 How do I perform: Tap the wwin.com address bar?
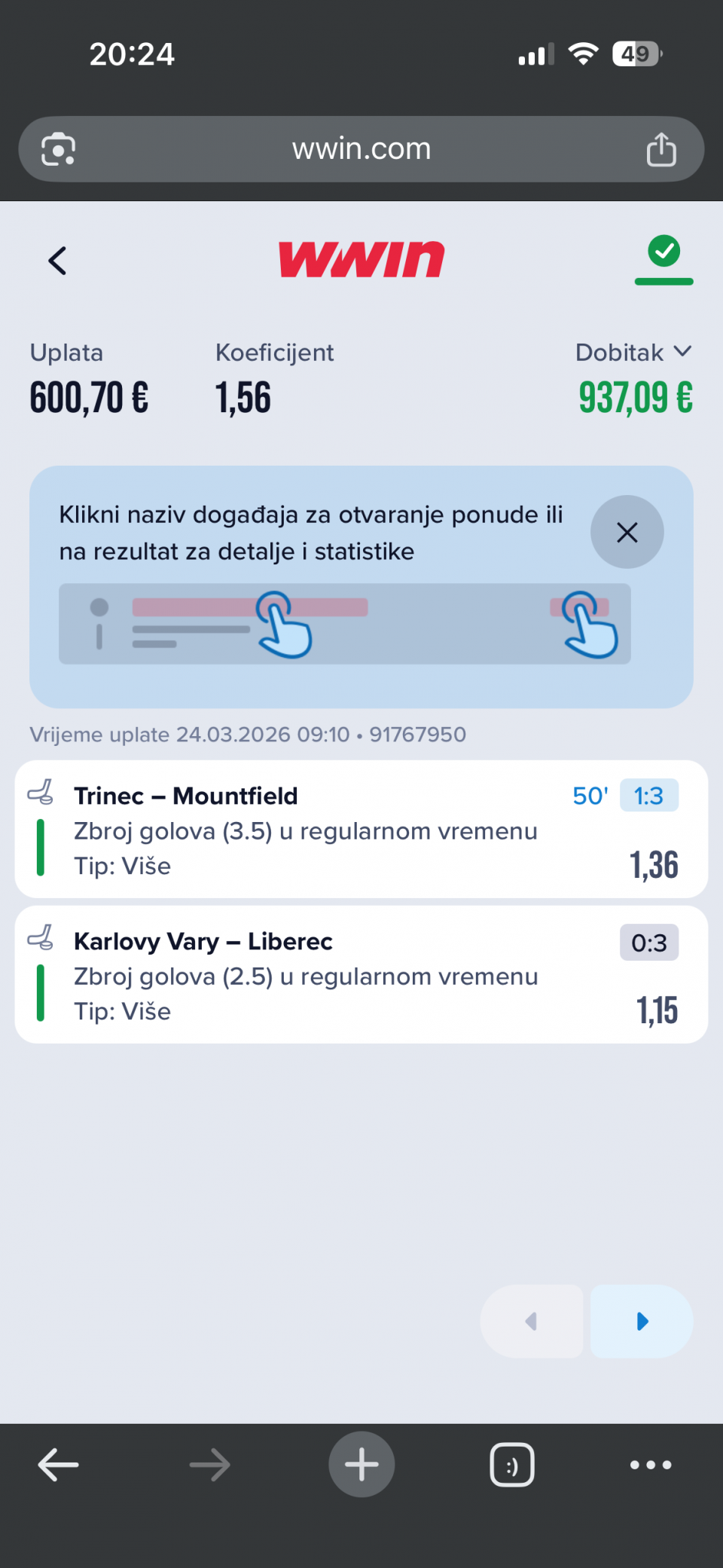361,149
